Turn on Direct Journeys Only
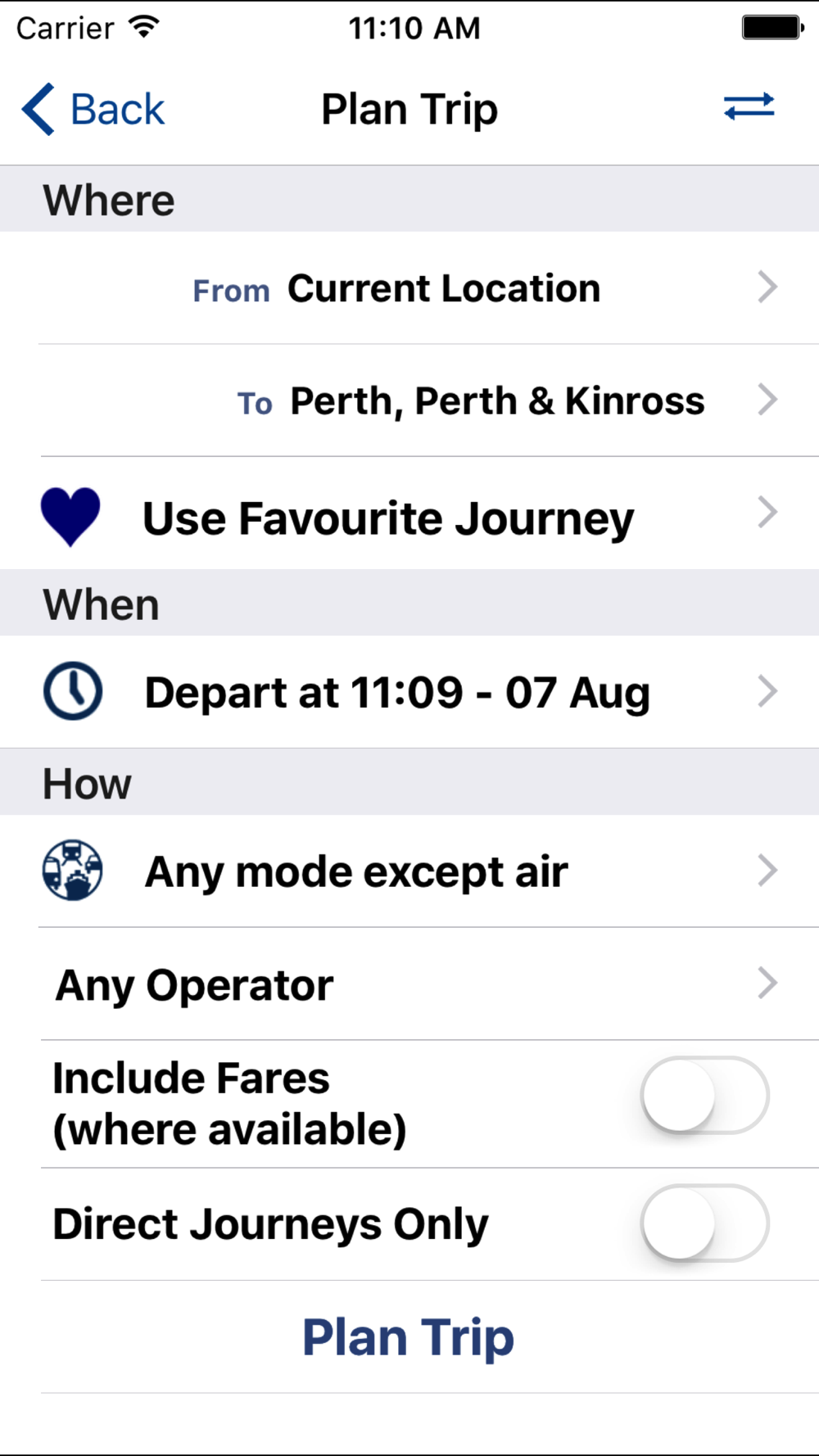Screen dimensions: 819x1456 coord(705,1223)
